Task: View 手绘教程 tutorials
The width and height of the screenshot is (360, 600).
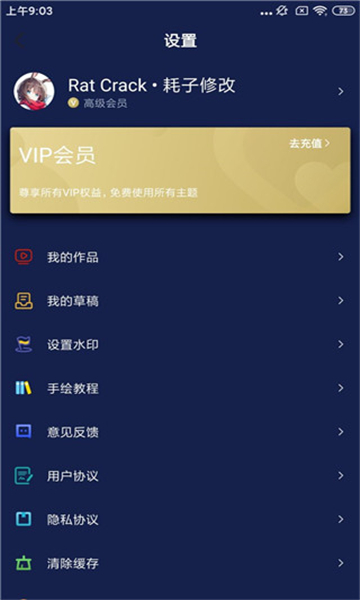Action: pyautogui.click(x=180, y=388)
